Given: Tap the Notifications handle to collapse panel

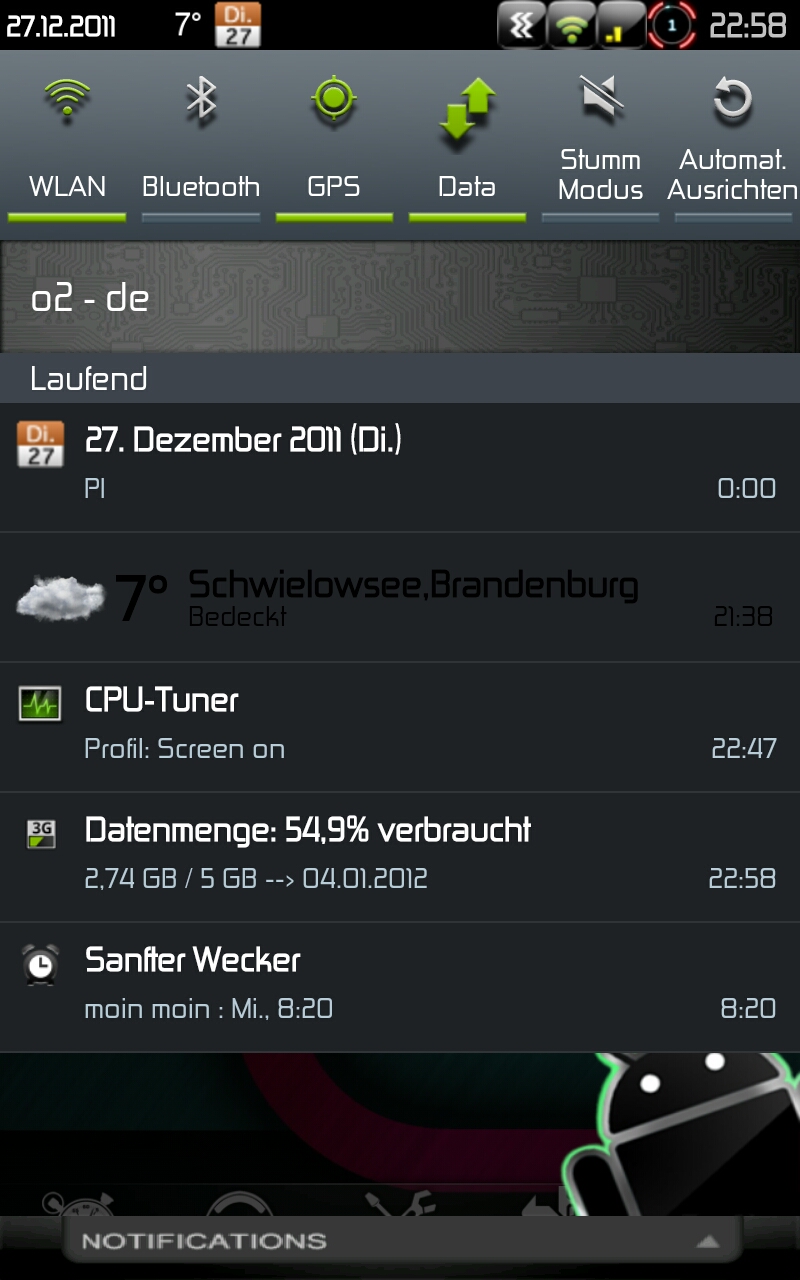Looking at the screenshot, I should 400,1241.
